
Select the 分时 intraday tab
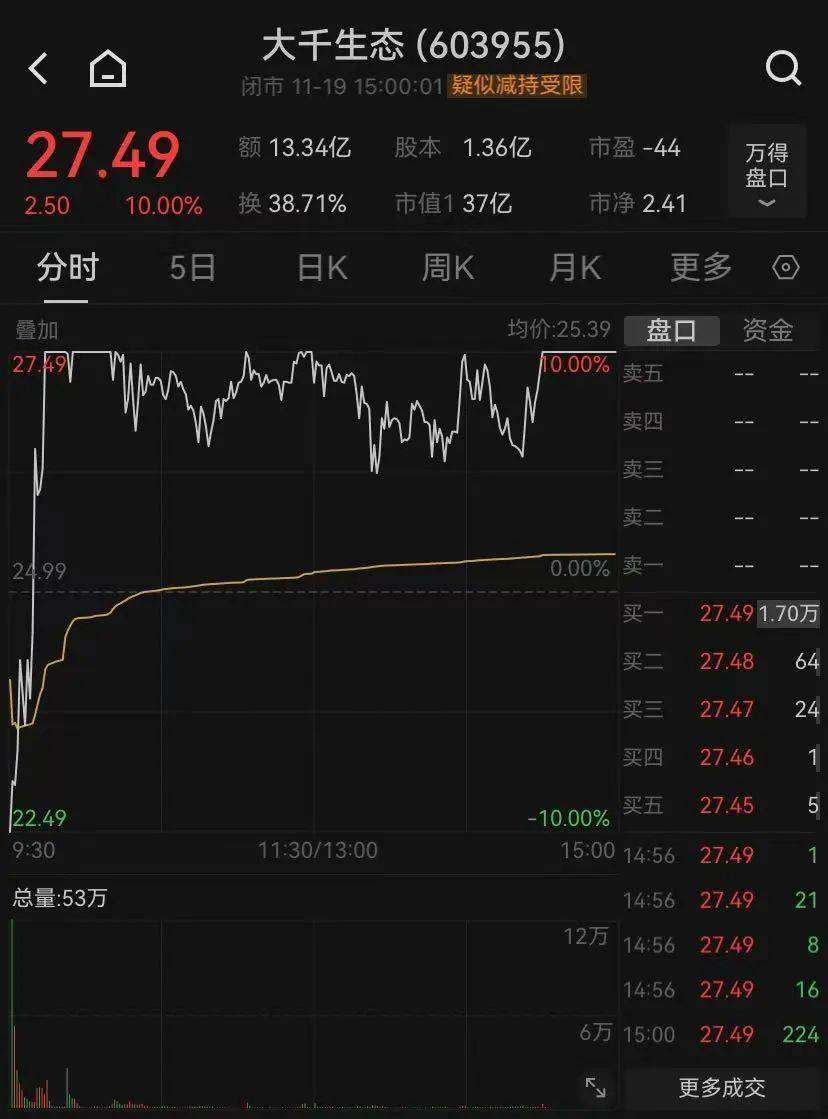[x=66, y=268]
